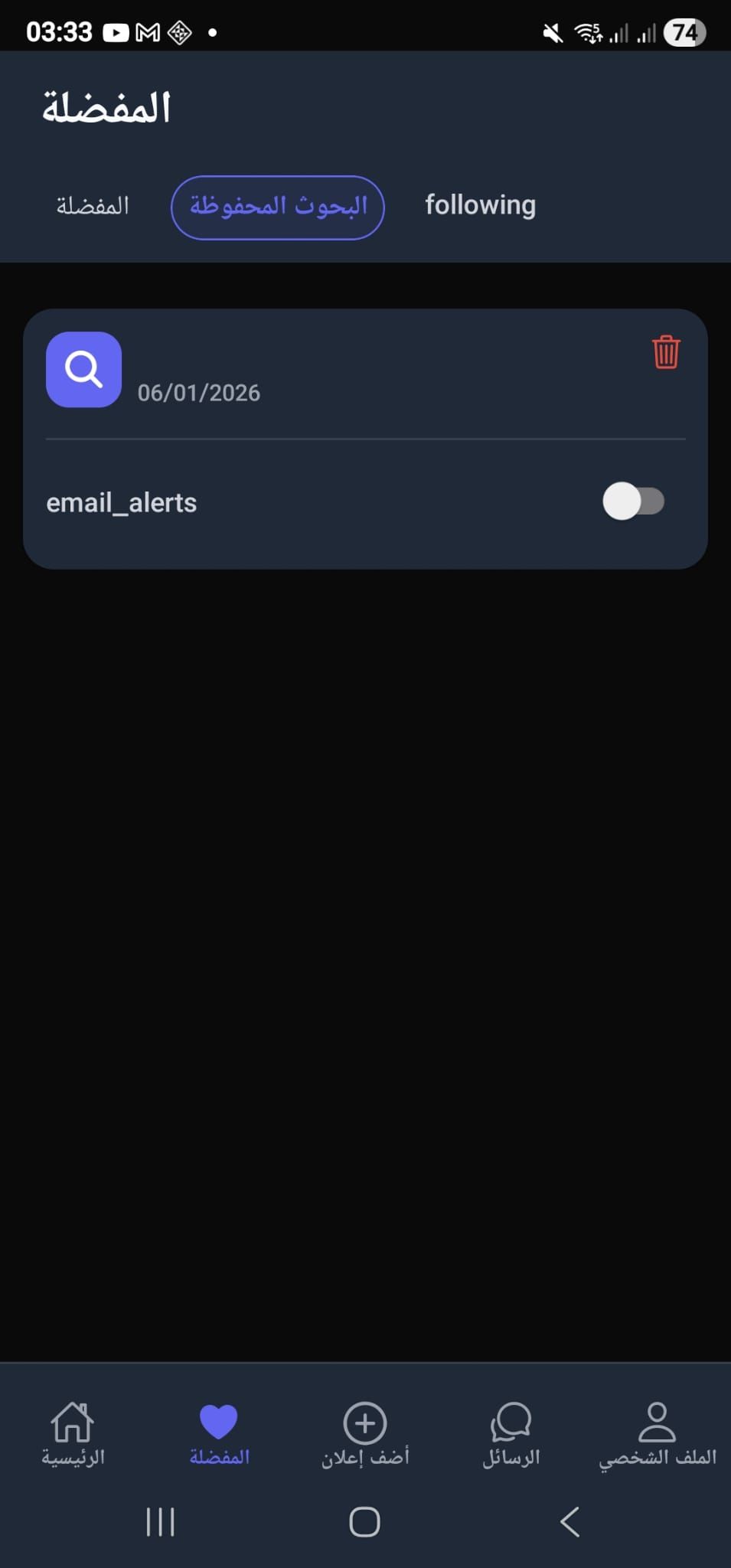Viewport: 731px width, 1568px height.
Task: Switch to the المفضلة top tab
Action: click(93, 207)
